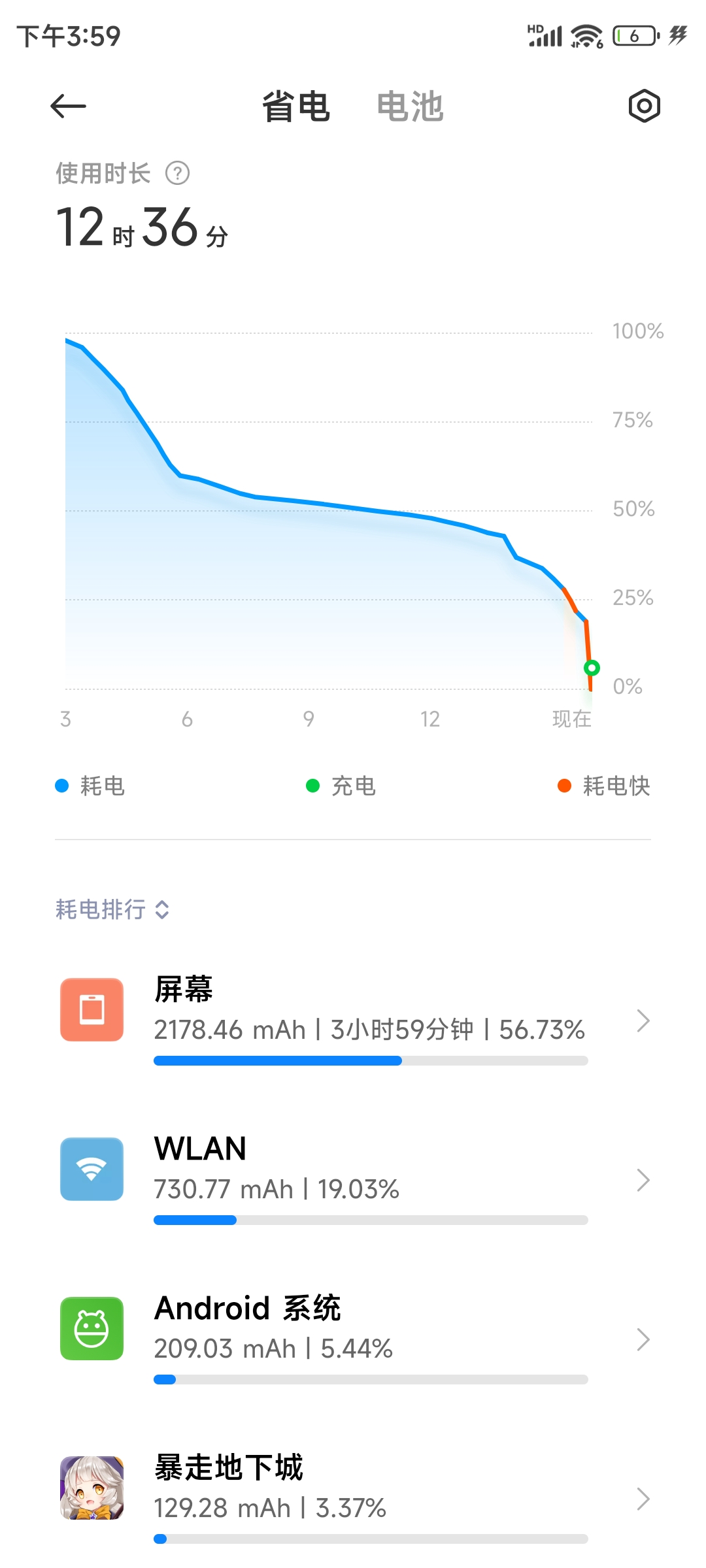Open battery settings hexagon icon
The height and width of the screenshot is (1568, 706).
coord(644,106)
